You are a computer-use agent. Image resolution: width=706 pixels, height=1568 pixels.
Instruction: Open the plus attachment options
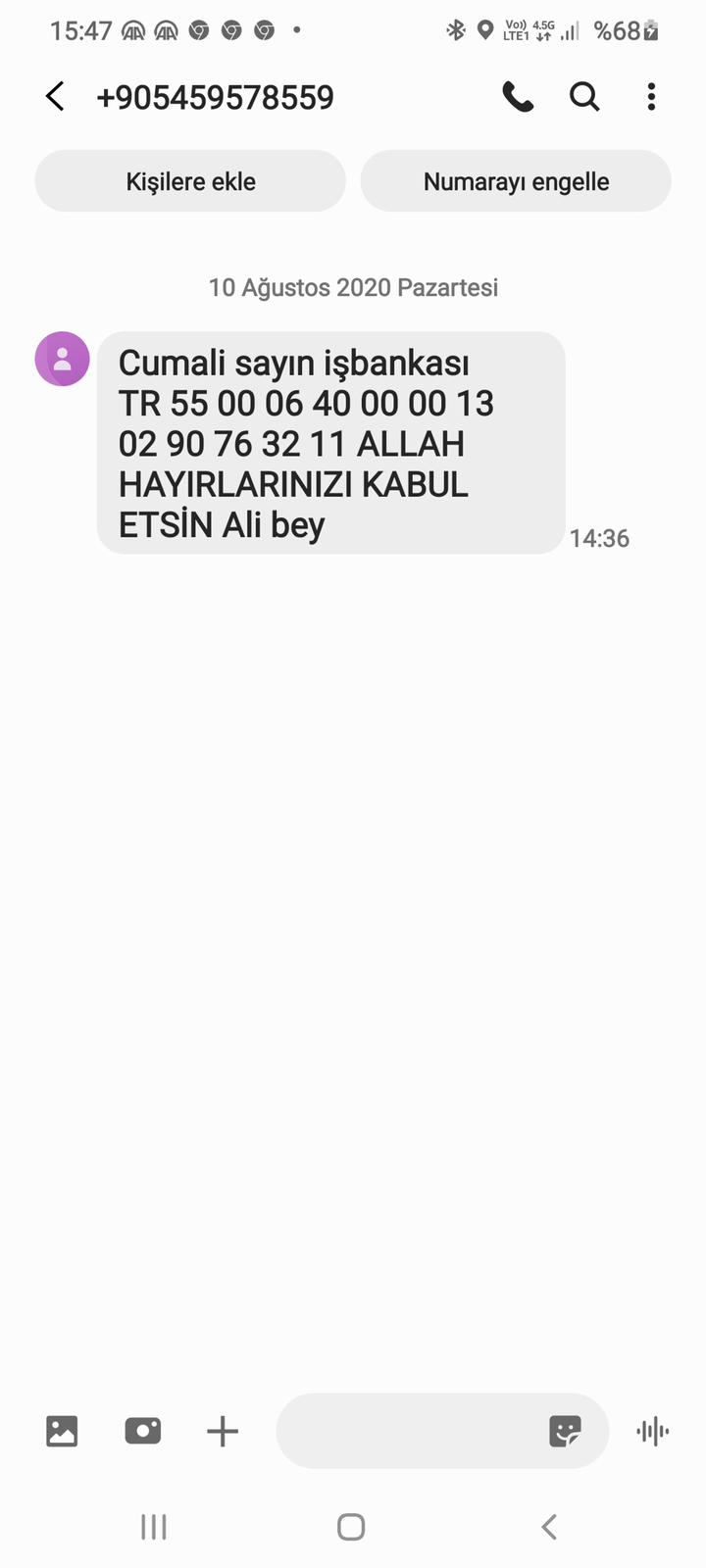(223, 1432)
